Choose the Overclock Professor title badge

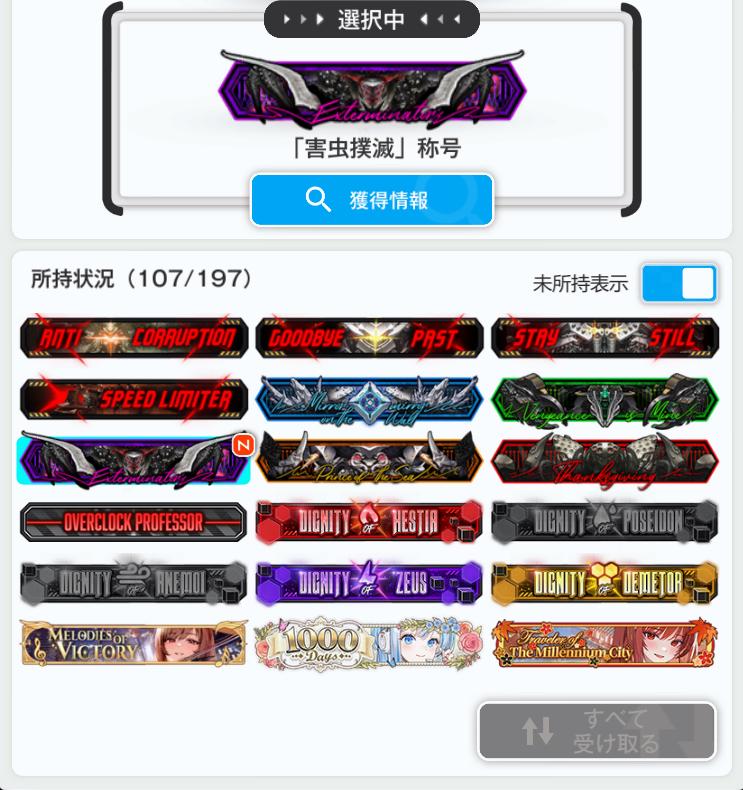coord(134,521)
